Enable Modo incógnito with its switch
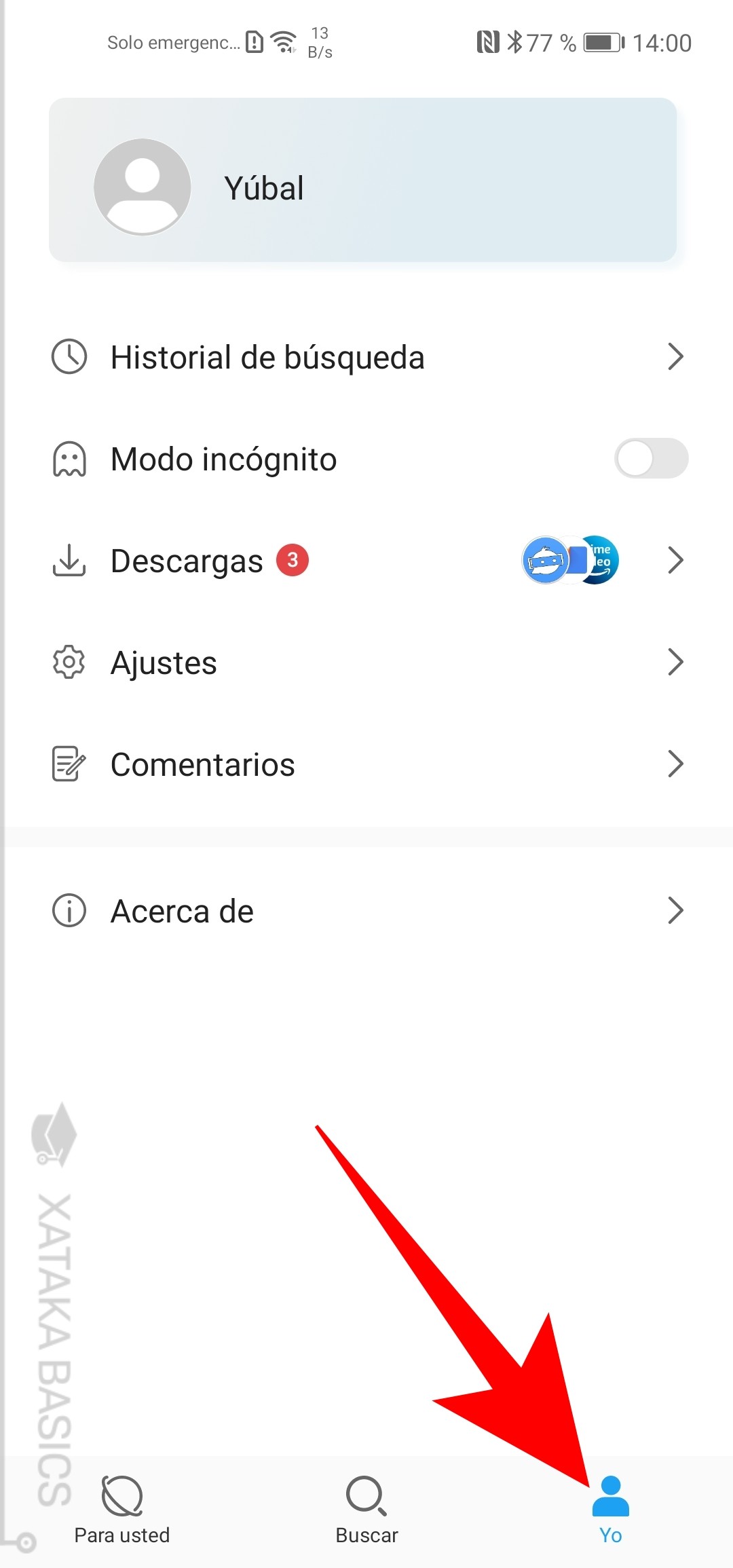733x1568 pixels. point(653,459)
